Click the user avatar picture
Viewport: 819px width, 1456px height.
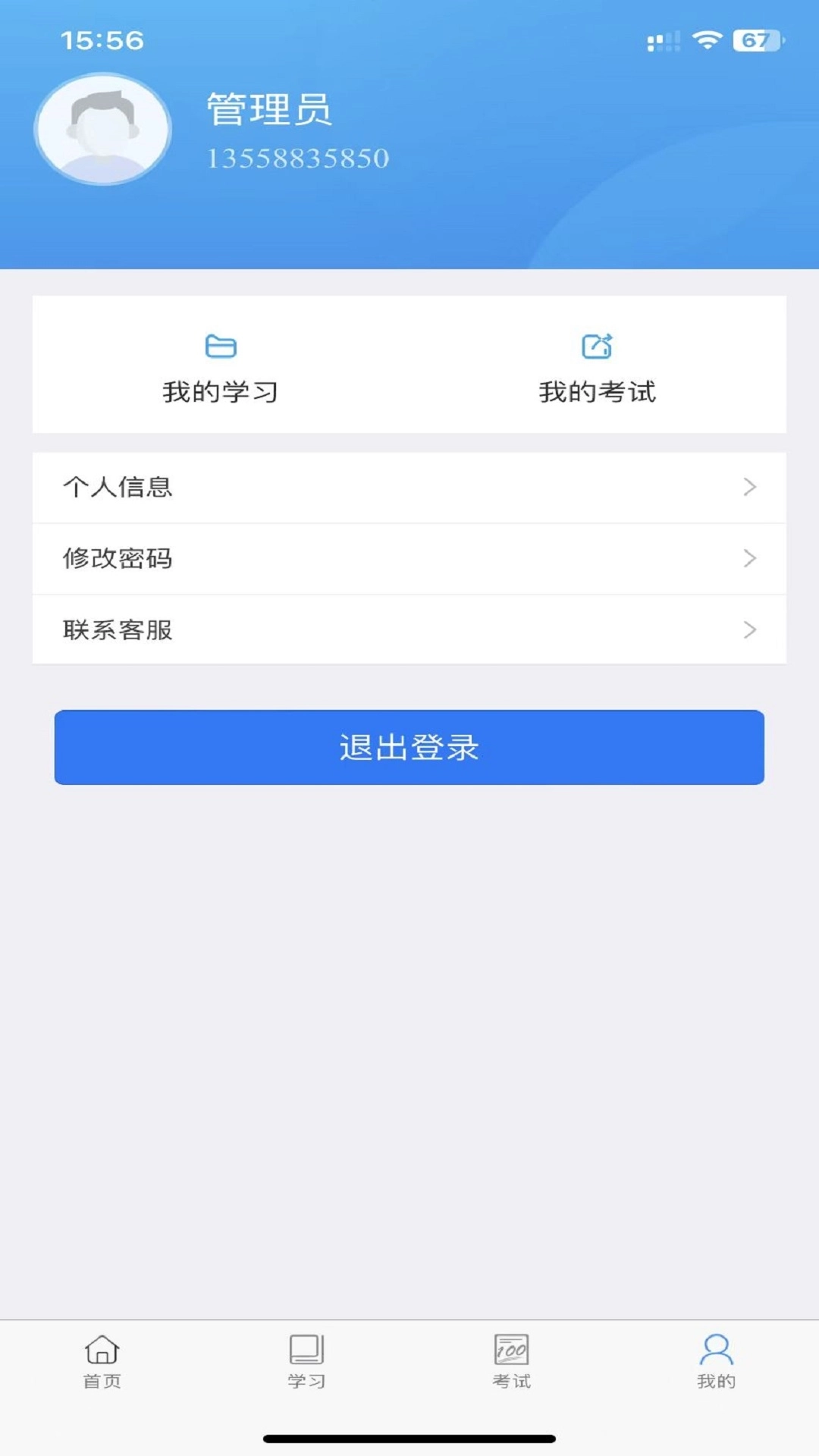(102, 129)
